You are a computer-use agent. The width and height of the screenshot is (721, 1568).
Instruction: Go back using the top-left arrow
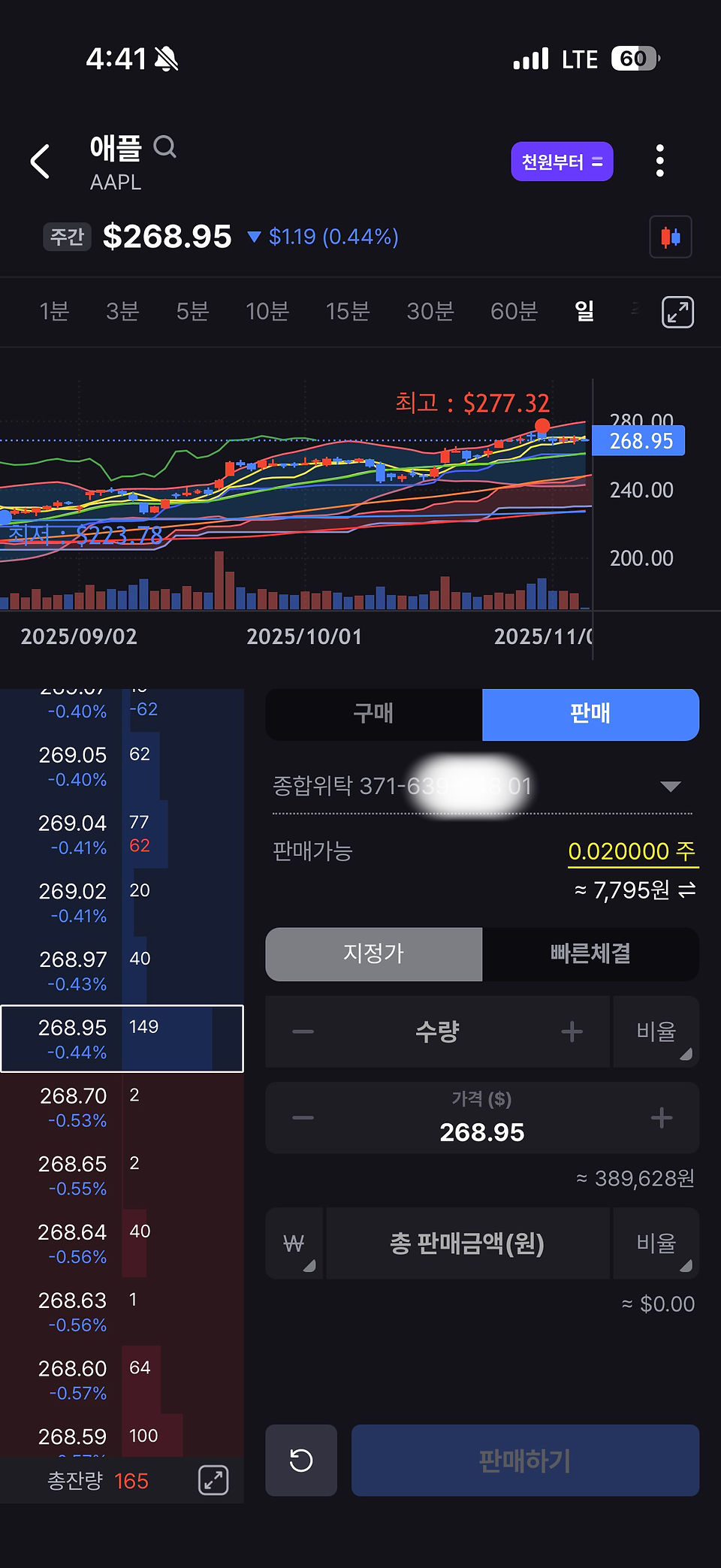[41, 162]
